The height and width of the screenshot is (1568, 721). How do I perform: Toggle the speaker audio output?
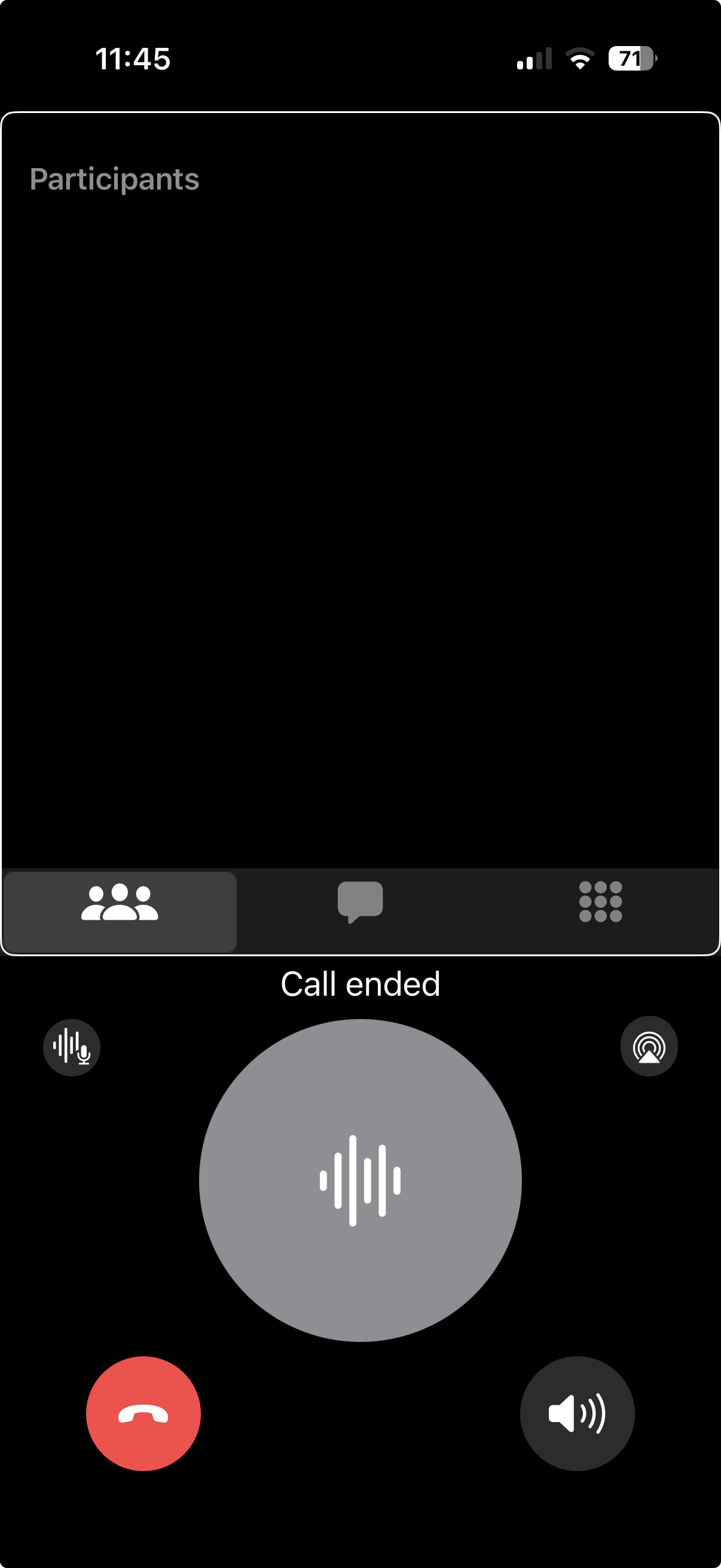(577, 1413)
